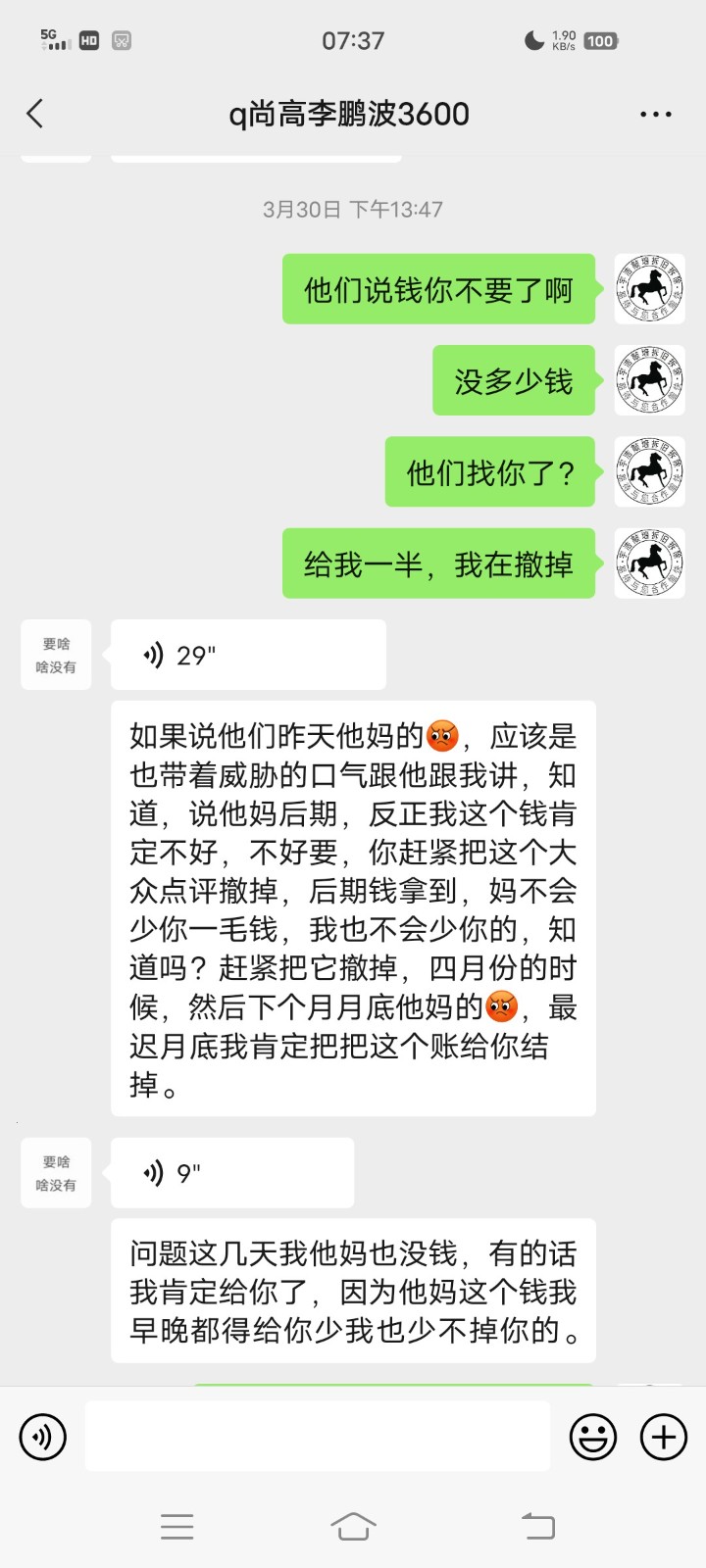The height and width of the screenshot is (1568, 706).
Task: Open the chat's three-dot menu
Action: click(x=655, y=115)
